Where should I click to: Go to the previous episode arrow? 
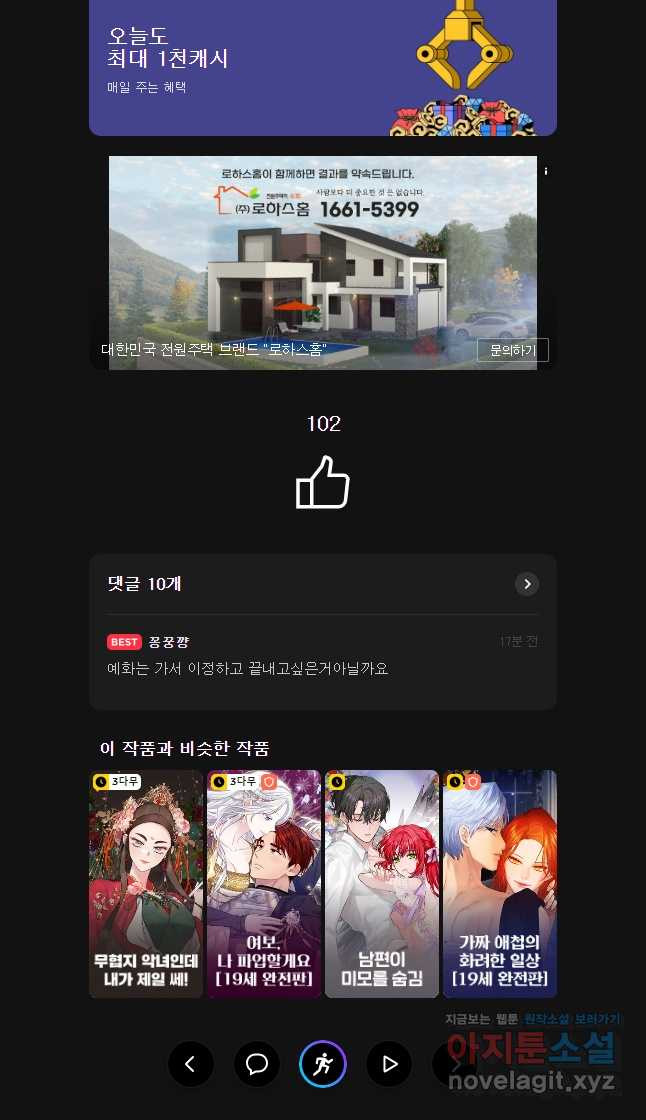click(190, 1064)
